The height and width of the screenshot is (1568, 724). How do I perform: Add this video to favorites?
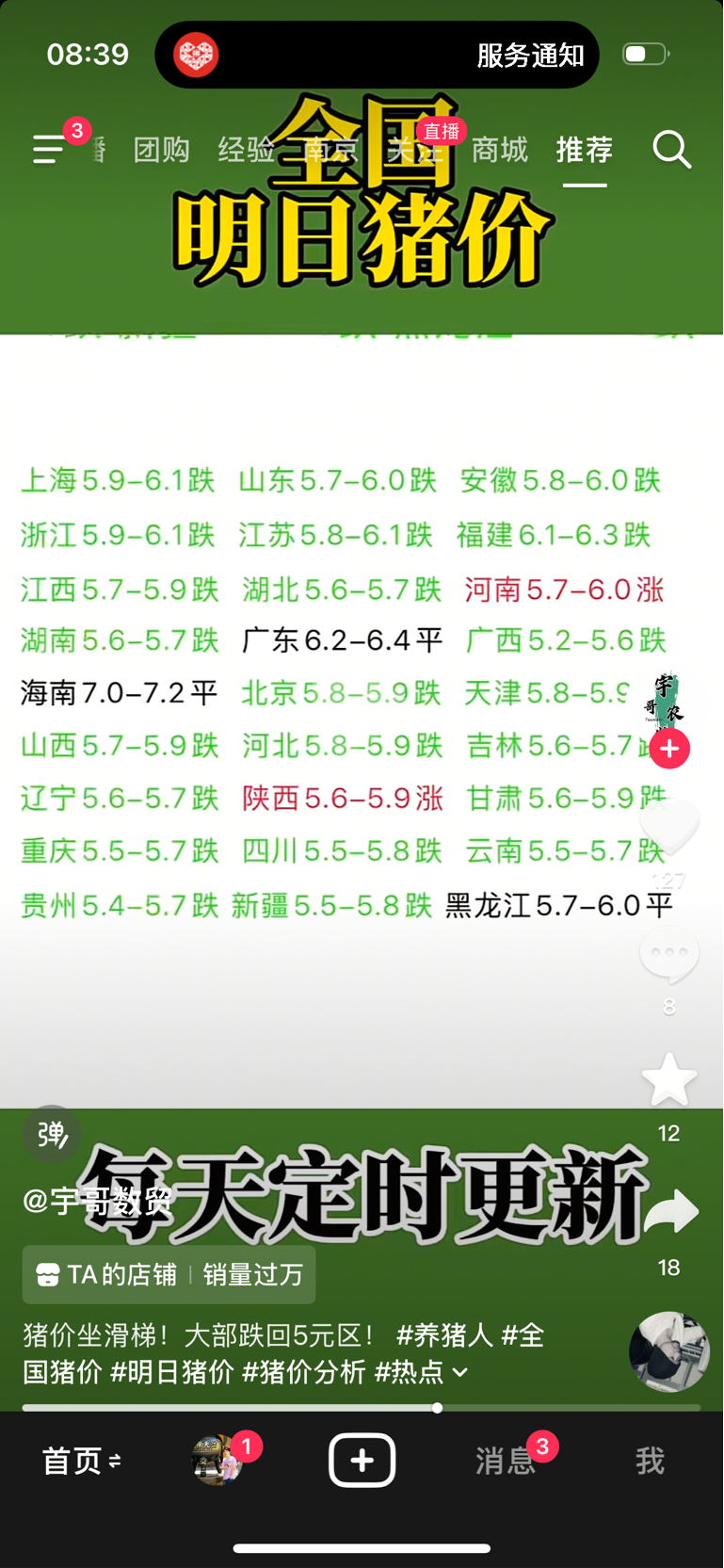[x=669, y=1079]
